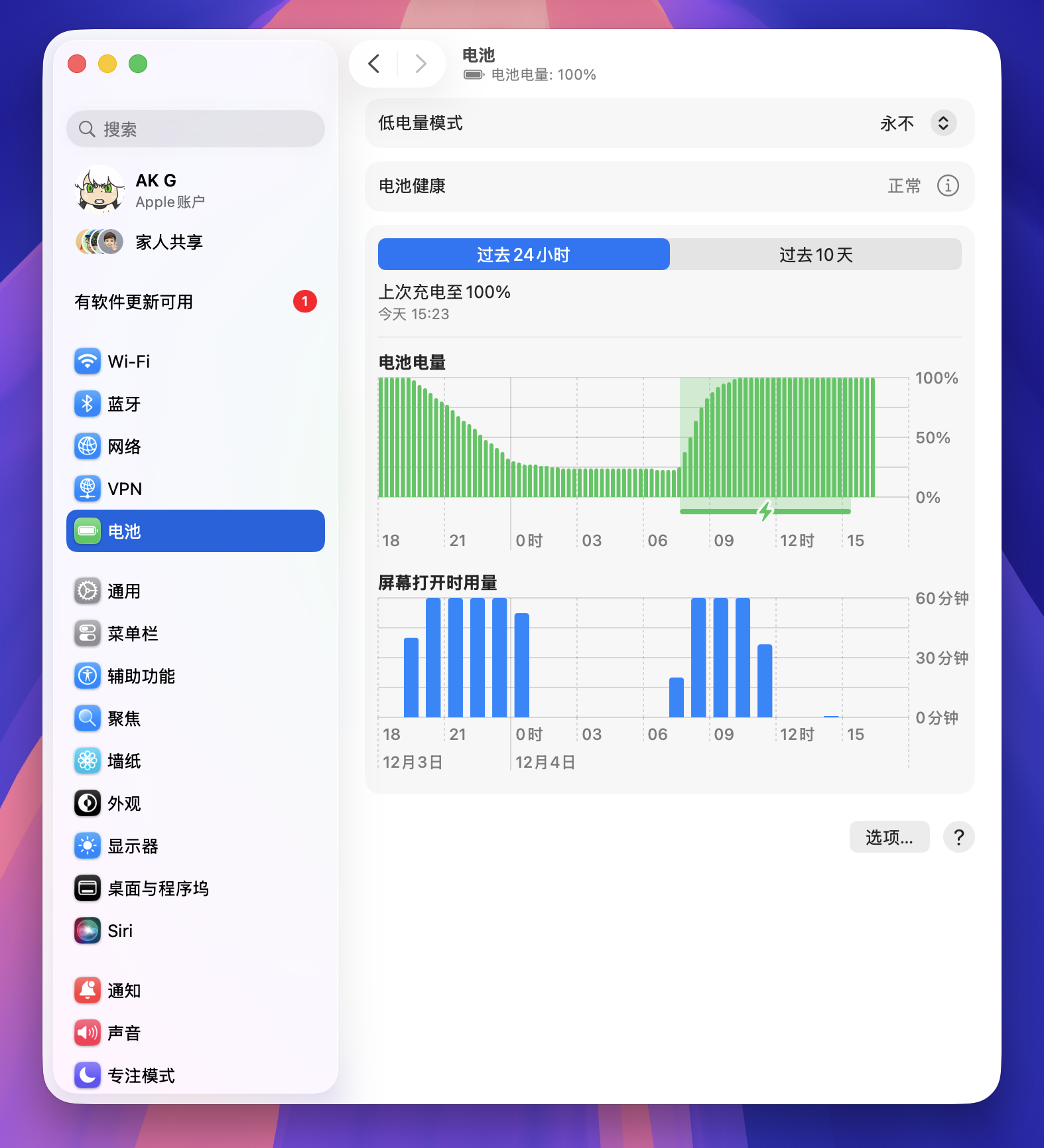Show battery health info
This screenshot has width=1044, height=1148.
(x=948, y=186)
